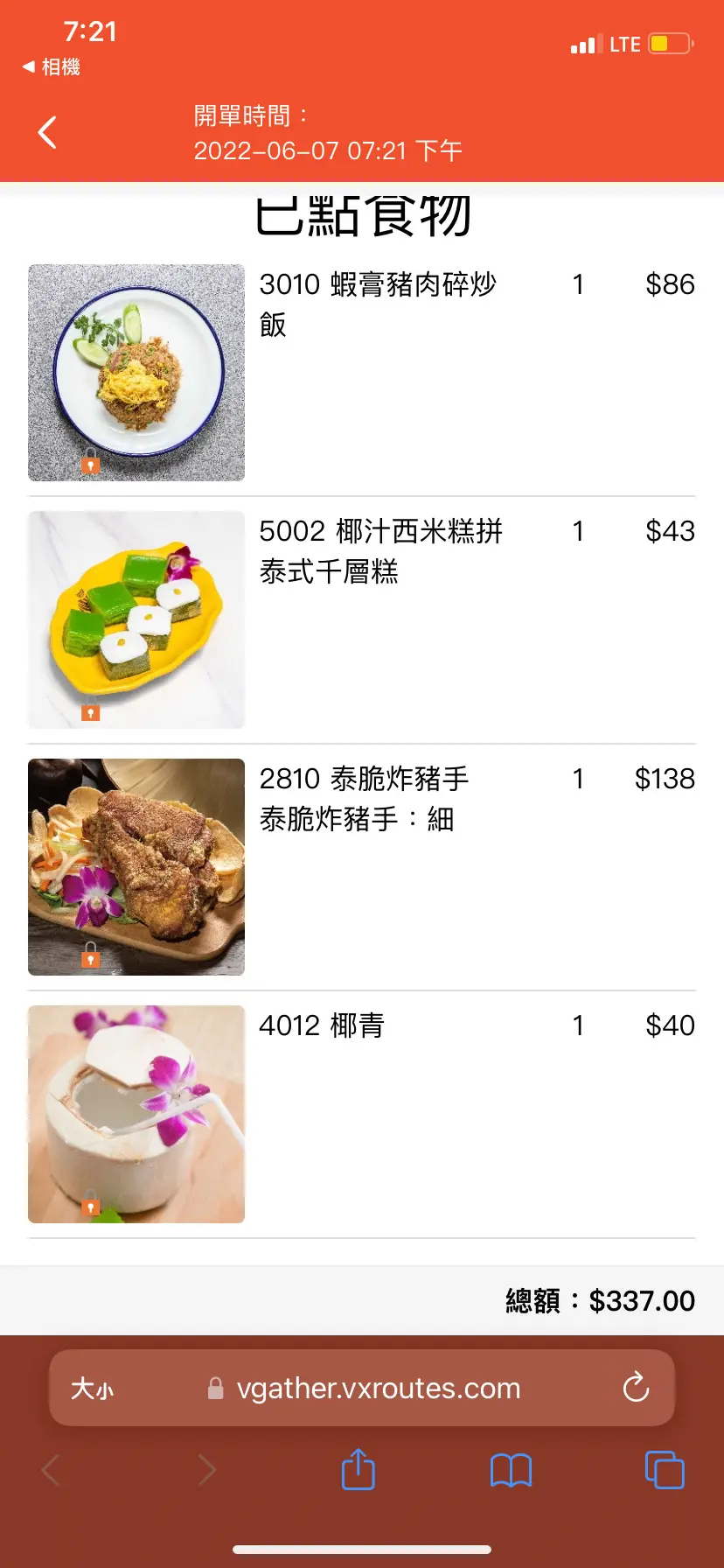This screenshot has height=1568, width=724.
Task: View the 4012 椰青 coconut picture
Action: pyautogui.click(x=136, y=1114)
